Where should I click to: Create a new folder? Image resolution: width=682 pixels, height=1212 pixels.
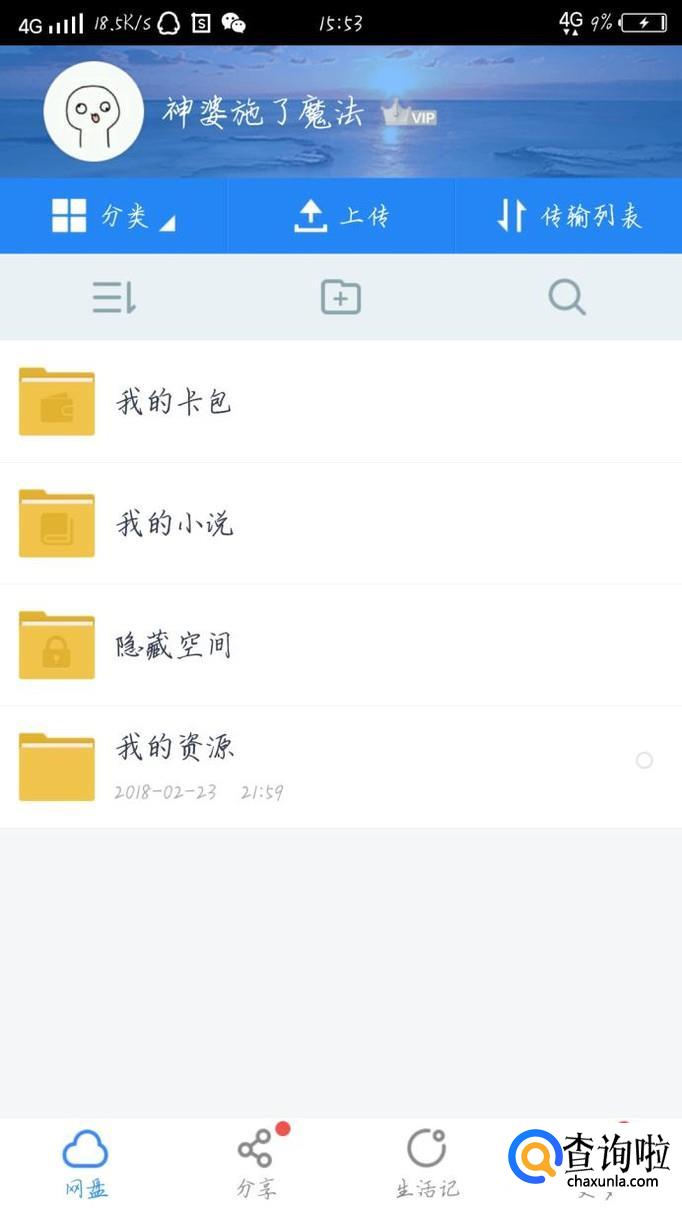click(341, 297)
